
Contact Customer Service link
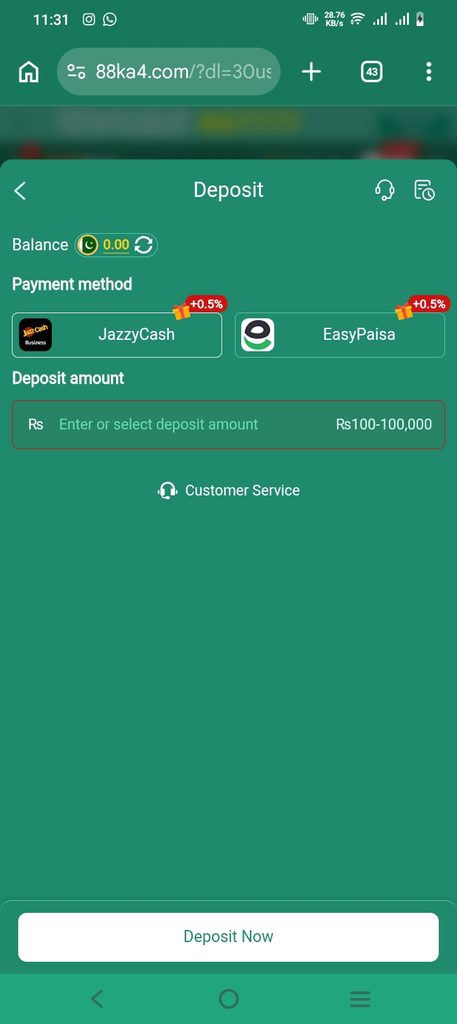tap(228, 490)
